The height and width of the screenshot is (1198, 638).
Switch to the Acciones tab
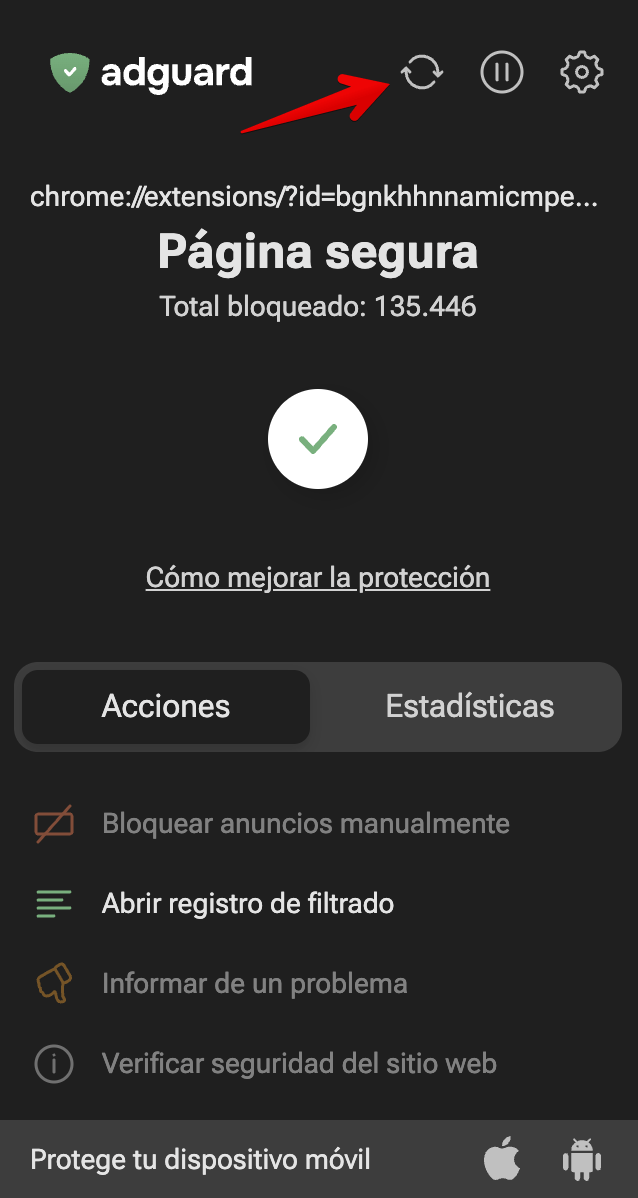[166, 706]
